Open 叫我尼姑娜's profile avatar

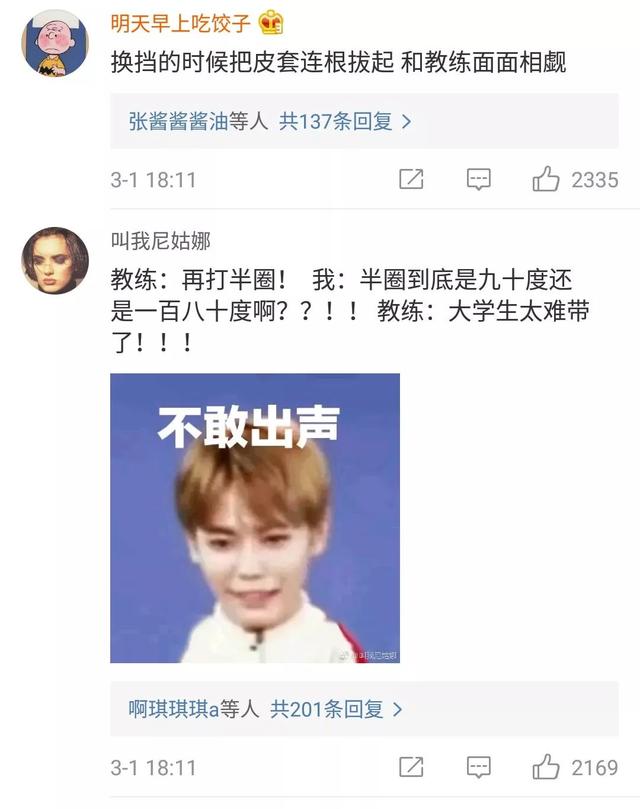click(55, 260)
